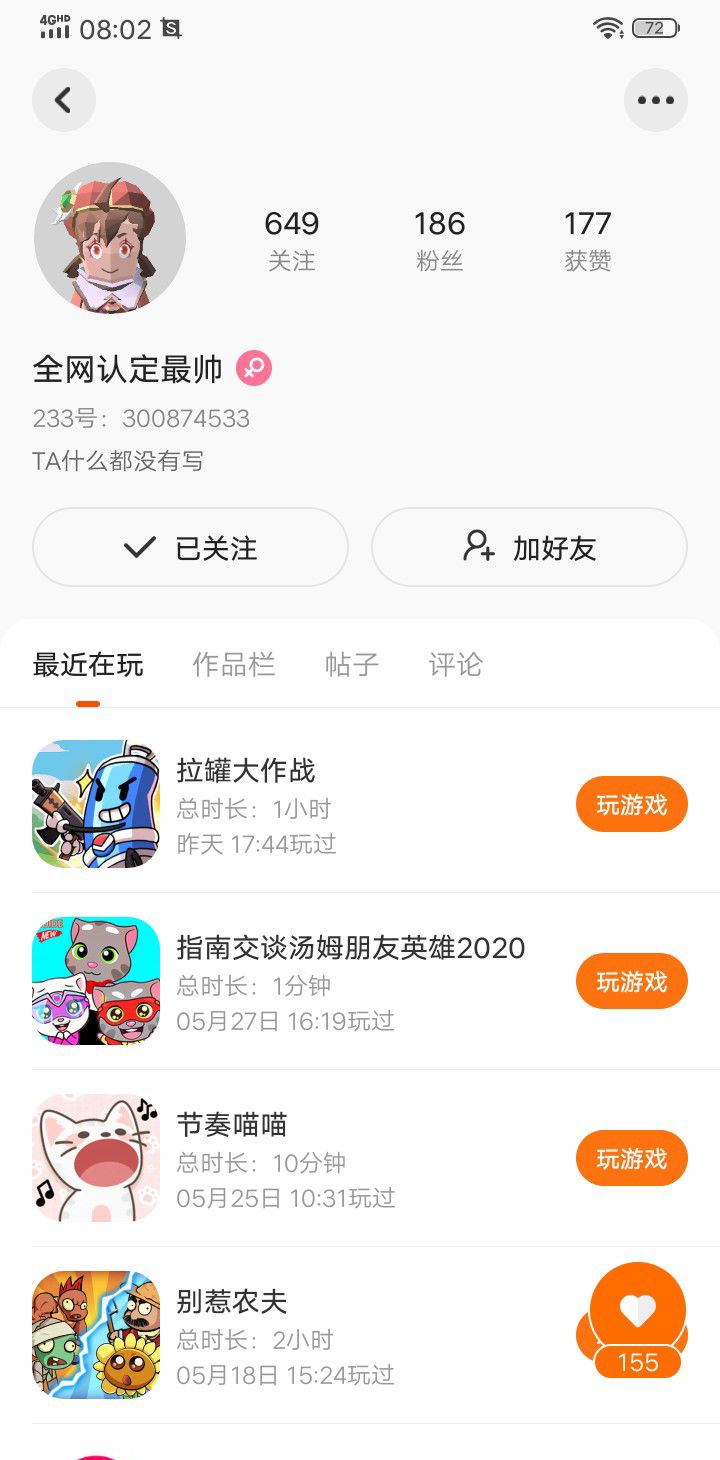The height and width of the screenshot is (1460, 720).
Task: Tap 加好友 to add as friend
Action: click(x=529, y=547)
